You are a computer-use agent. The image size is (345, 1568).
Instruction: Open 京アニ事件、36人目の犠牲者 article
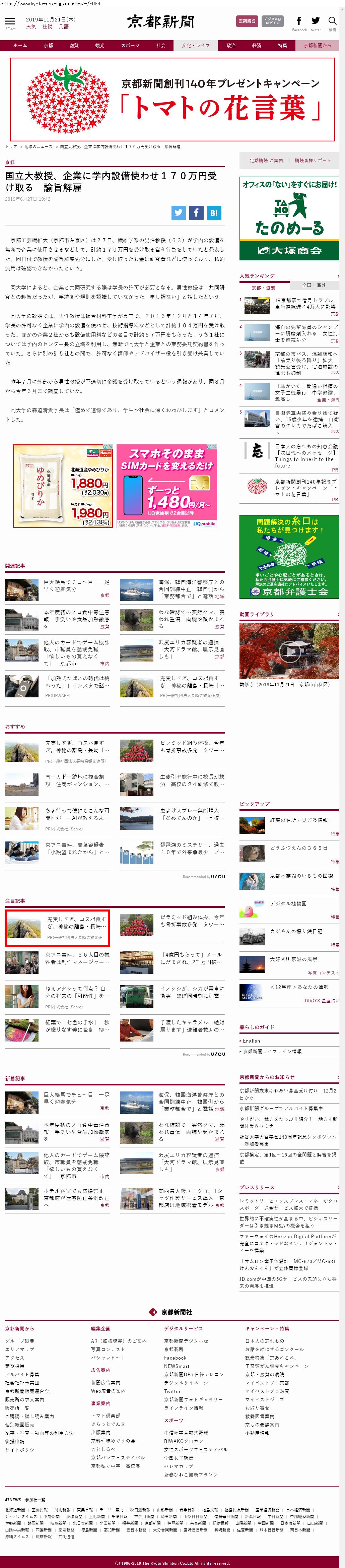(77, 958)
